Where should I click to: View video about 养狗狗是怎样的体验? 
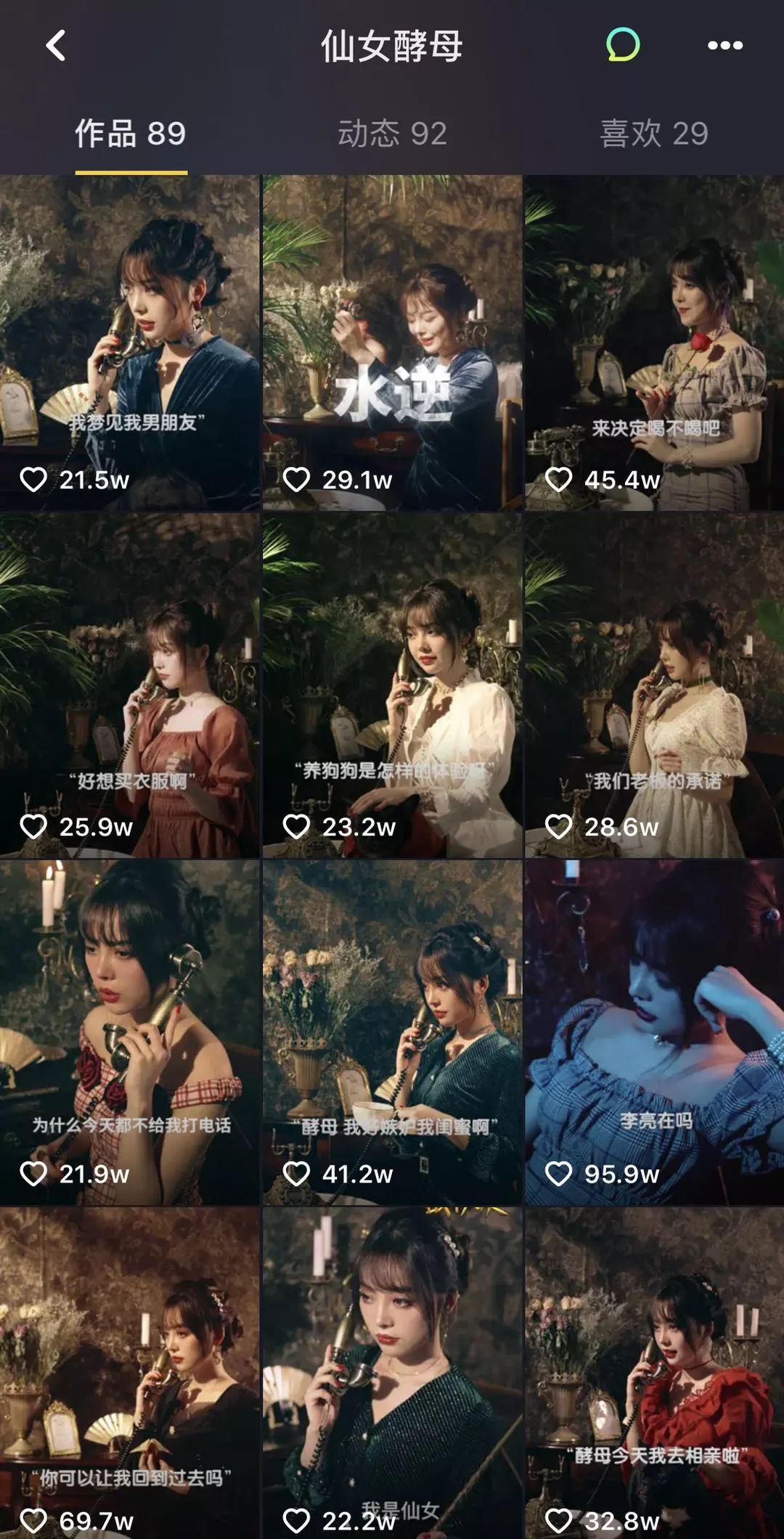point(392,686)
